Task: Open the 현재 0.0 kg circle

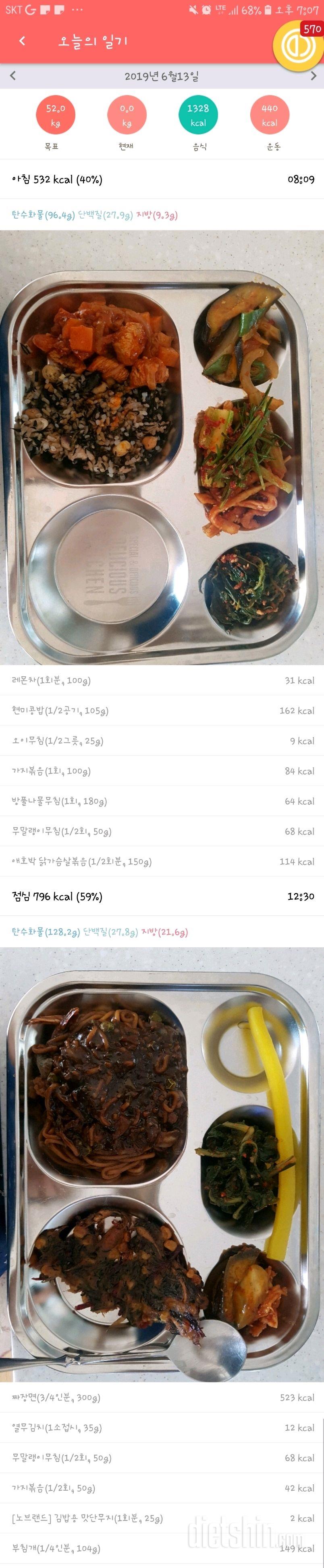Action: click(x=127, y=115)
